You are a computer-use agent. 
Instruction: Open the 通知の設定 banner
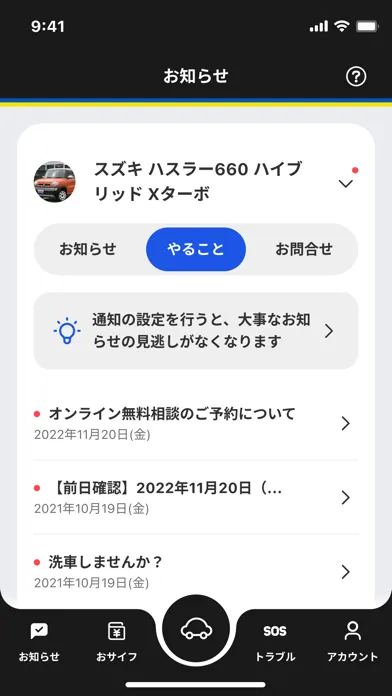coord(196,331)
